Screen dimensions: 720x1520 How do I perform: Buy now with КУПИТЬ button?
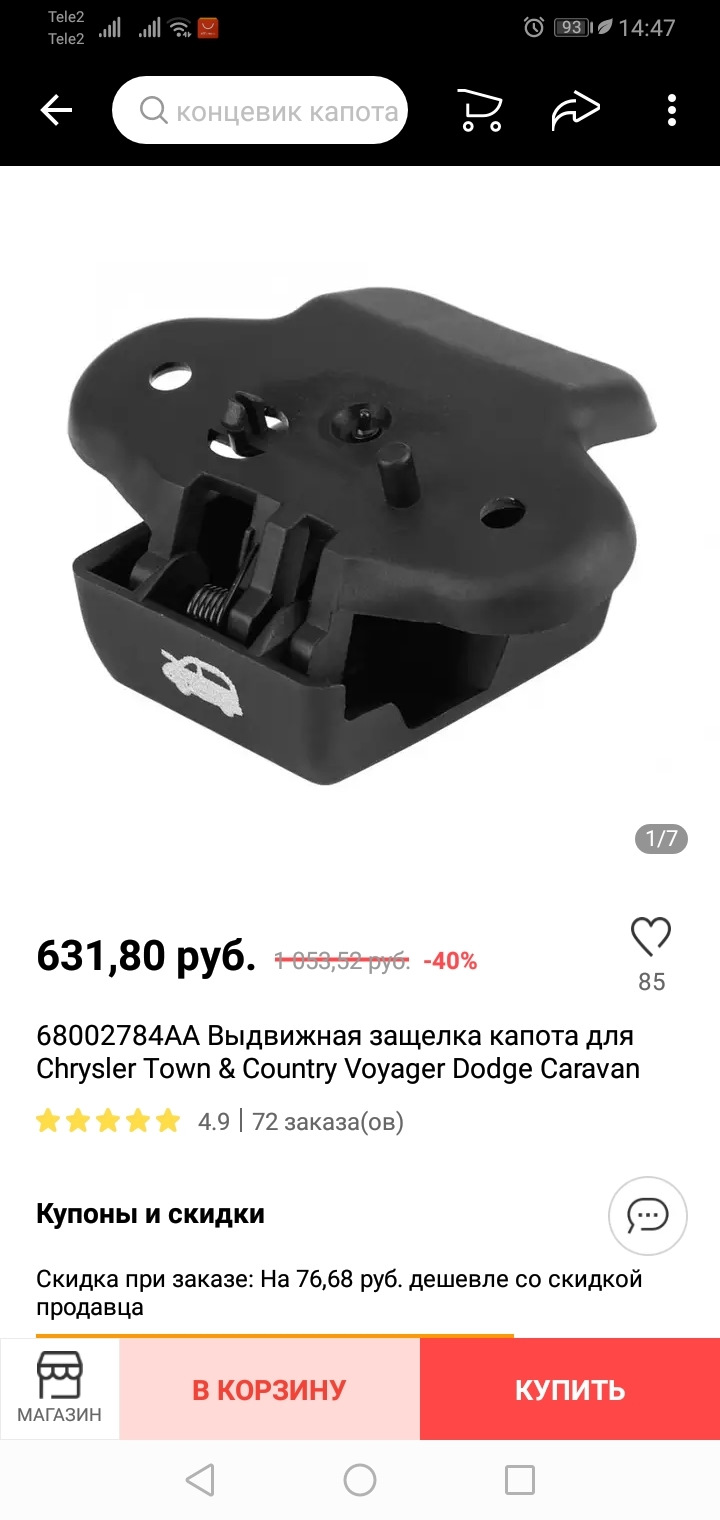click(570, 1389)
